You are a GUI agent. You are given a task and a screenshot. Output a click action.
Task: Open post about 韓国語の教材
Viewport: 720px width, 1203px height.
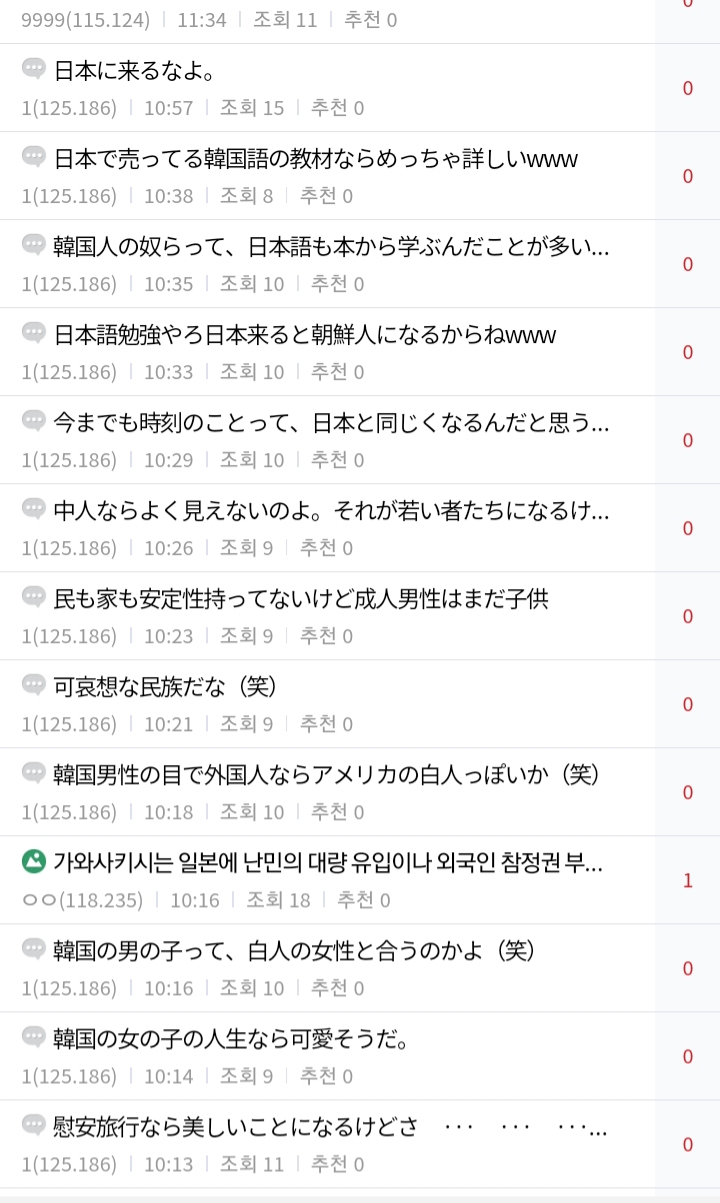pos(315,159)
